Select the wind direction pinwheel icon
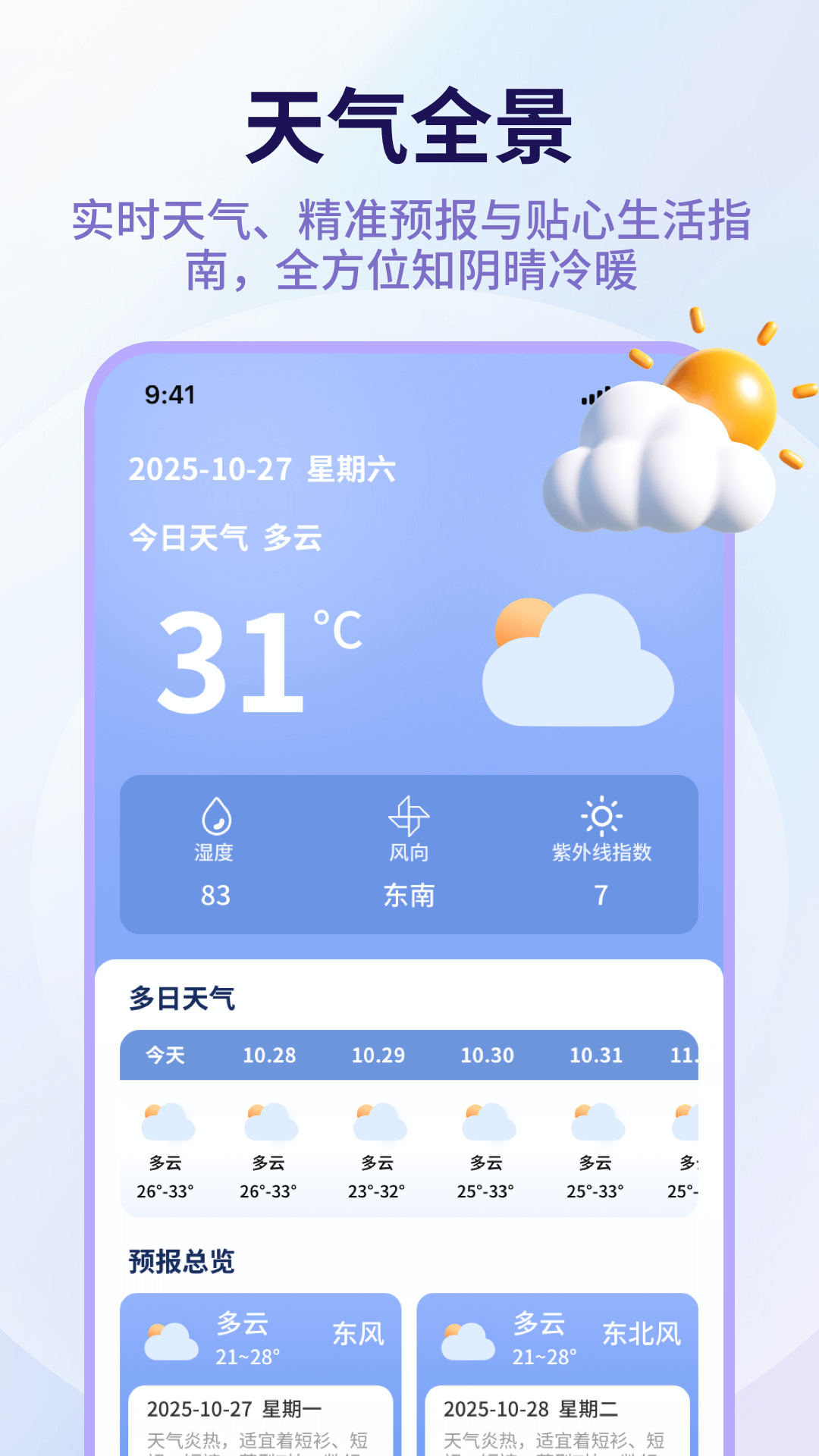 click(409, 817)
